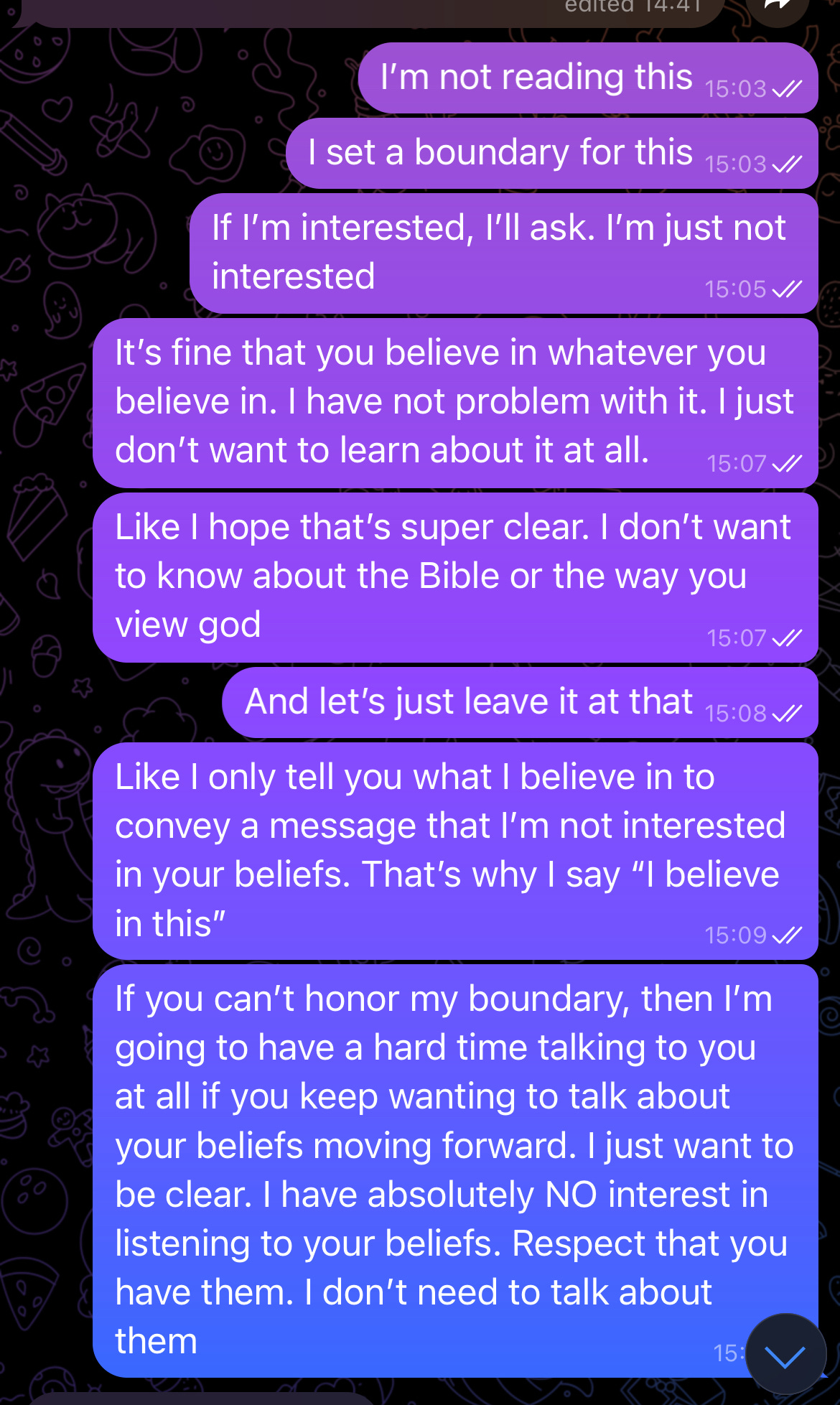Image resolution: width=840 pixels, height=1405 pixels.
Task: Tap the forward arrow beside the edited message
Action: click(x=777, y=6)
